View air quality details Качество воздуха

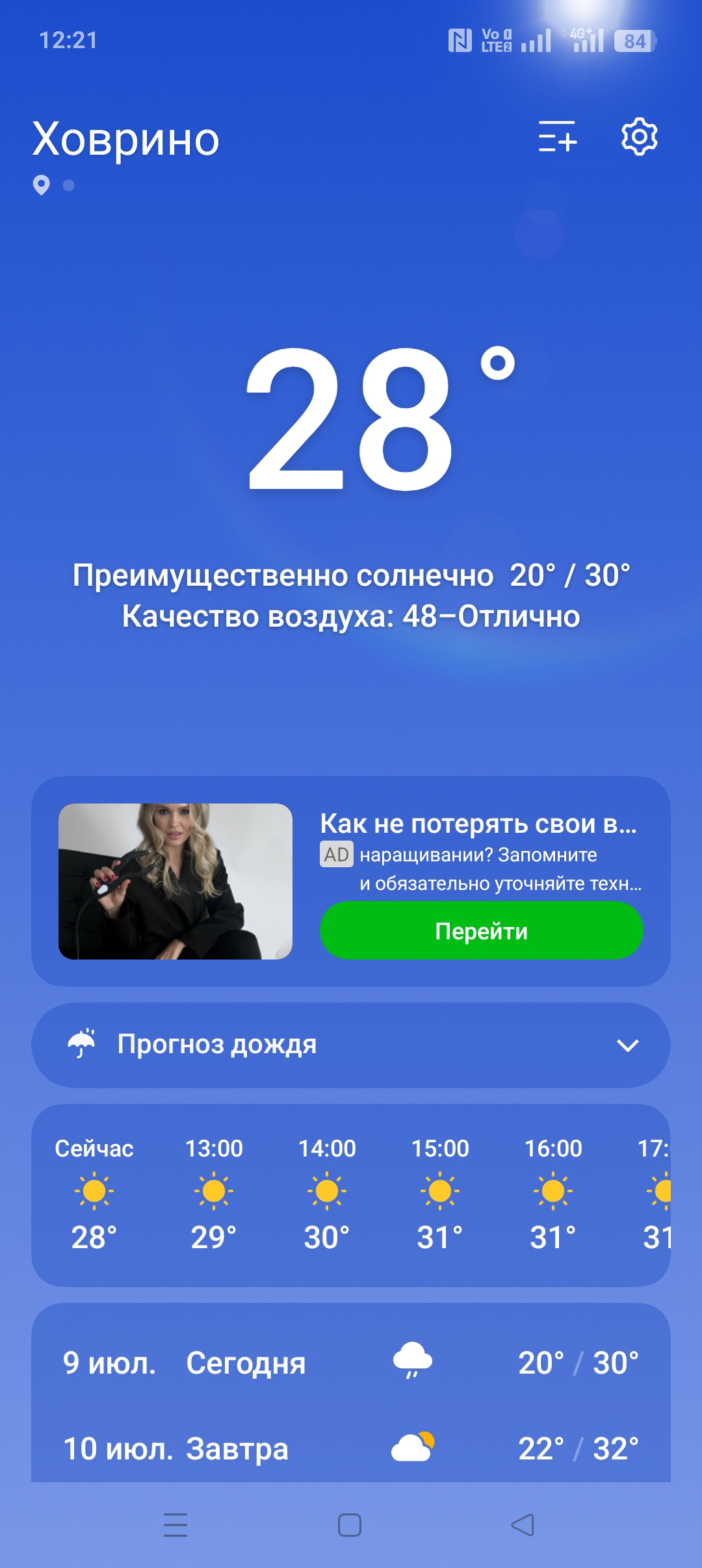351,616
